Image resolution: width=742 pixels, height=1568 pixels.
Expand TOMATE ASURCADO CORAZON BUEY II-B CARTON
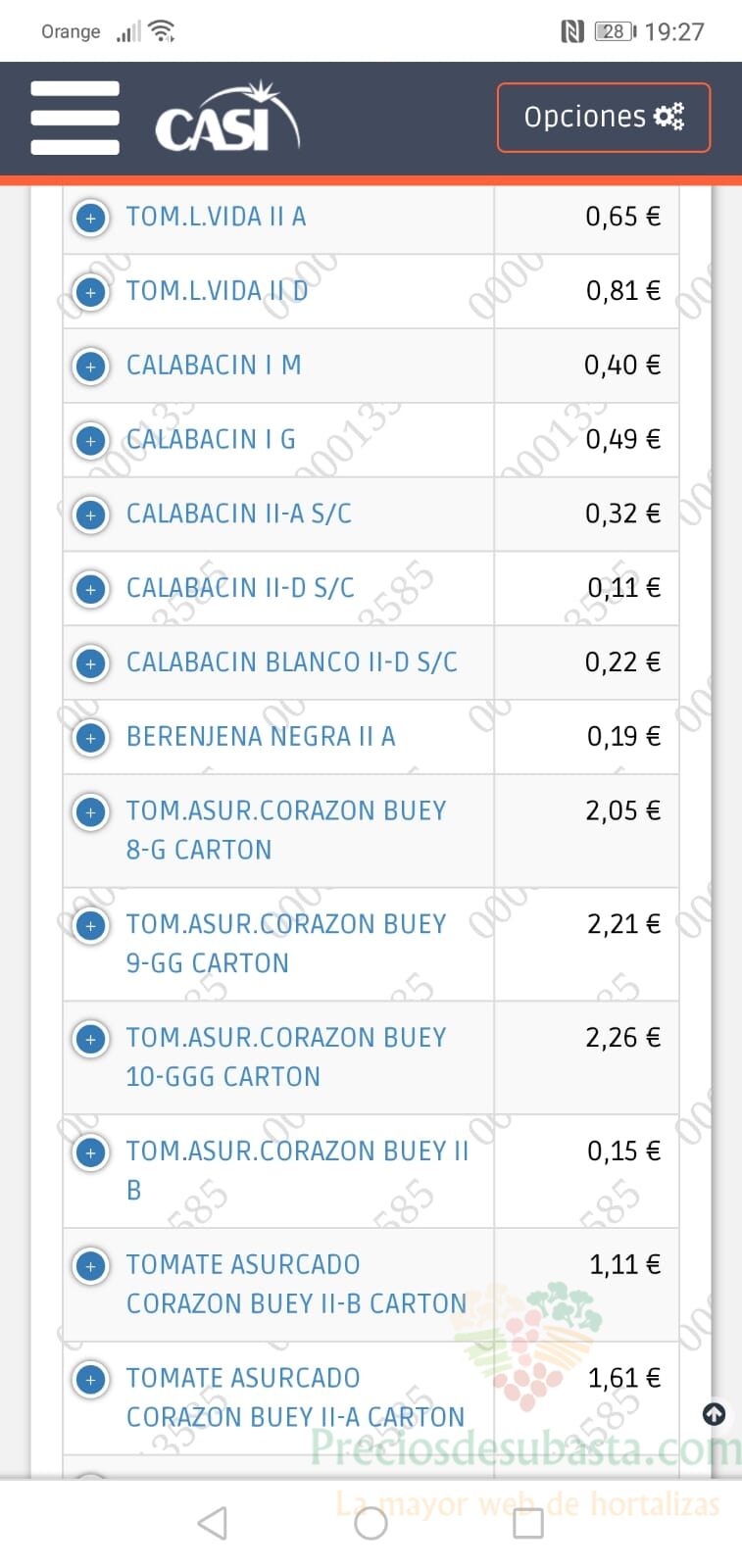click(91, 1266)
